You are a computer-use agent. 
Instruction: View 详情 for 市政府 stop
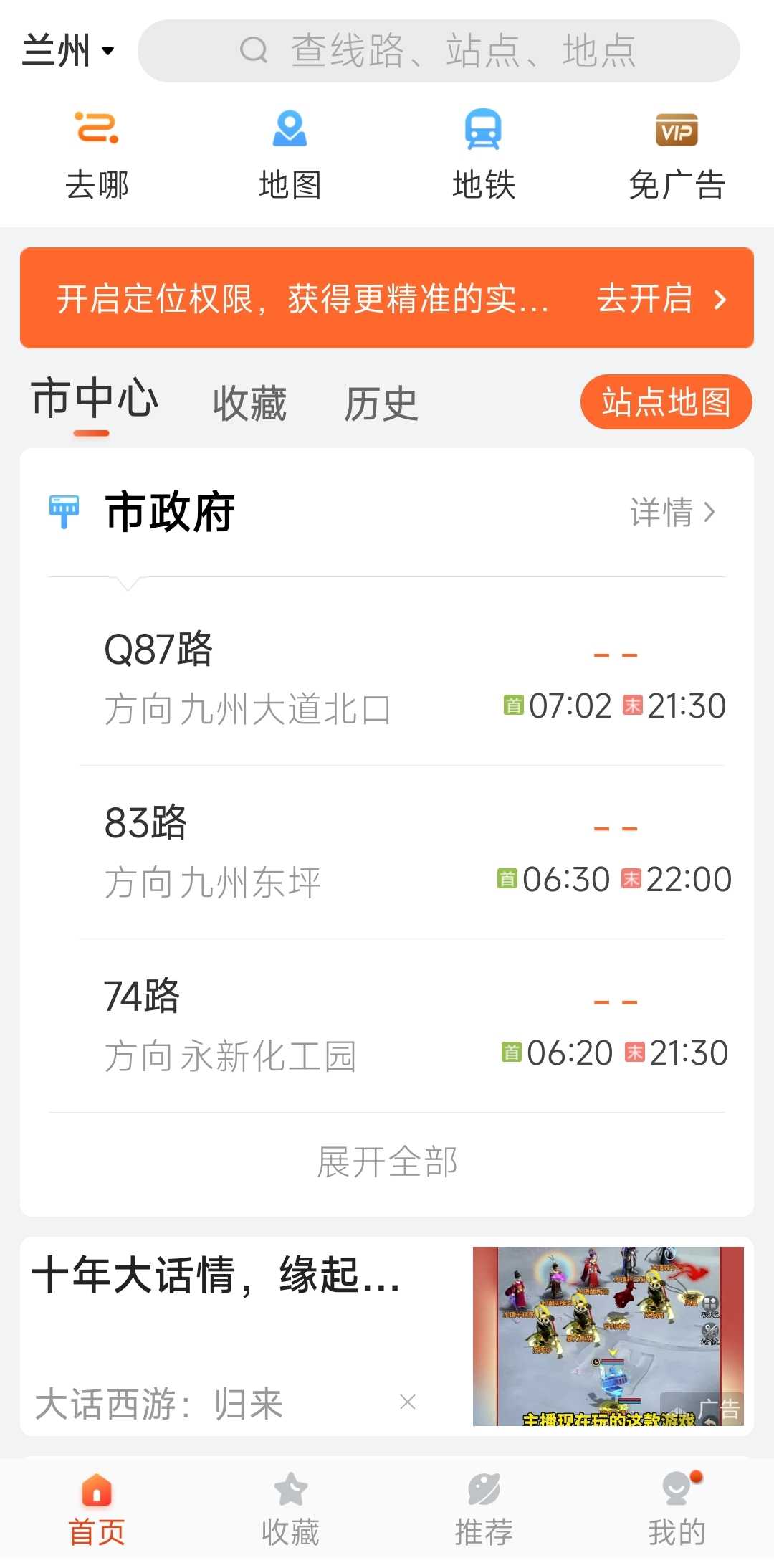pos(672,513)
